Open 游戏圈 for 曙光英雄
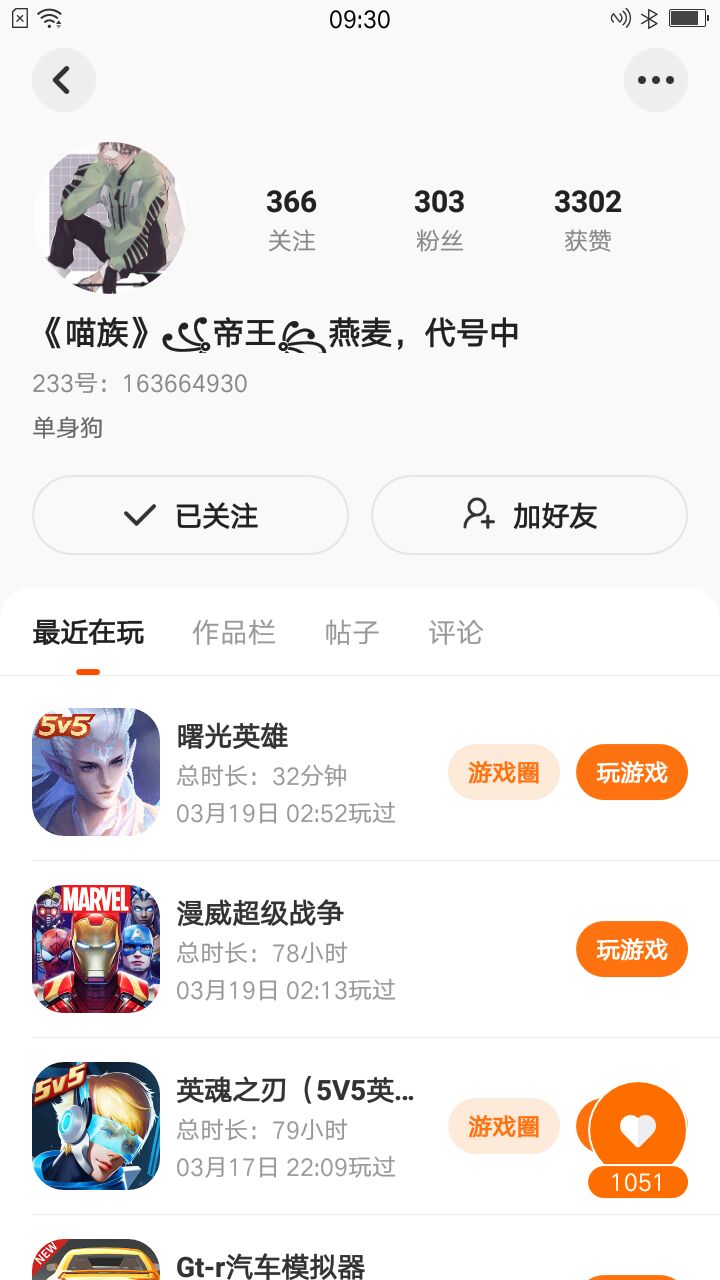The height and width of the screenshot is (1280, 720). (503, 772)
